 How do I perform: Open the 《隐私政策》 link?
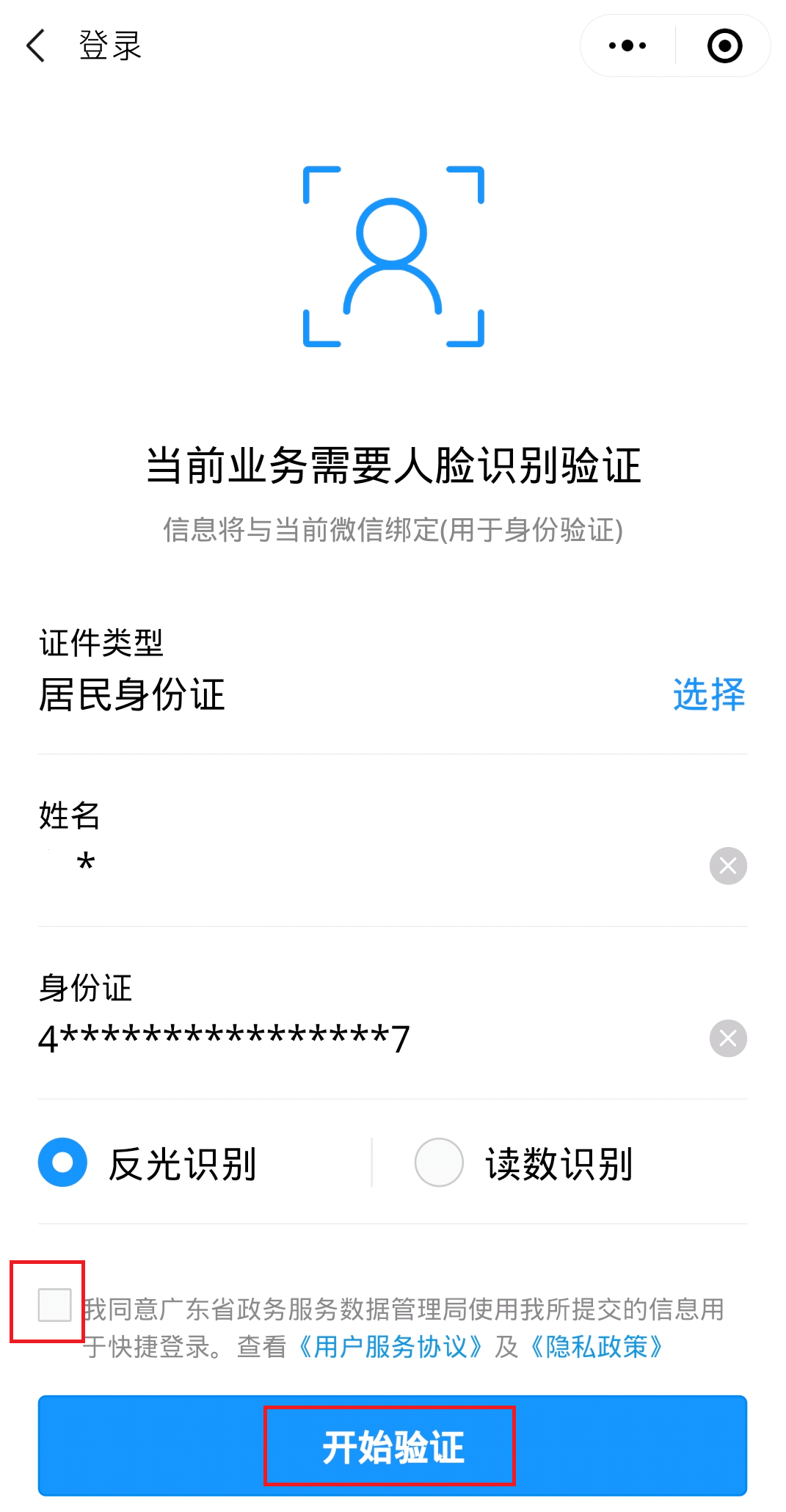pos(597,1347)
